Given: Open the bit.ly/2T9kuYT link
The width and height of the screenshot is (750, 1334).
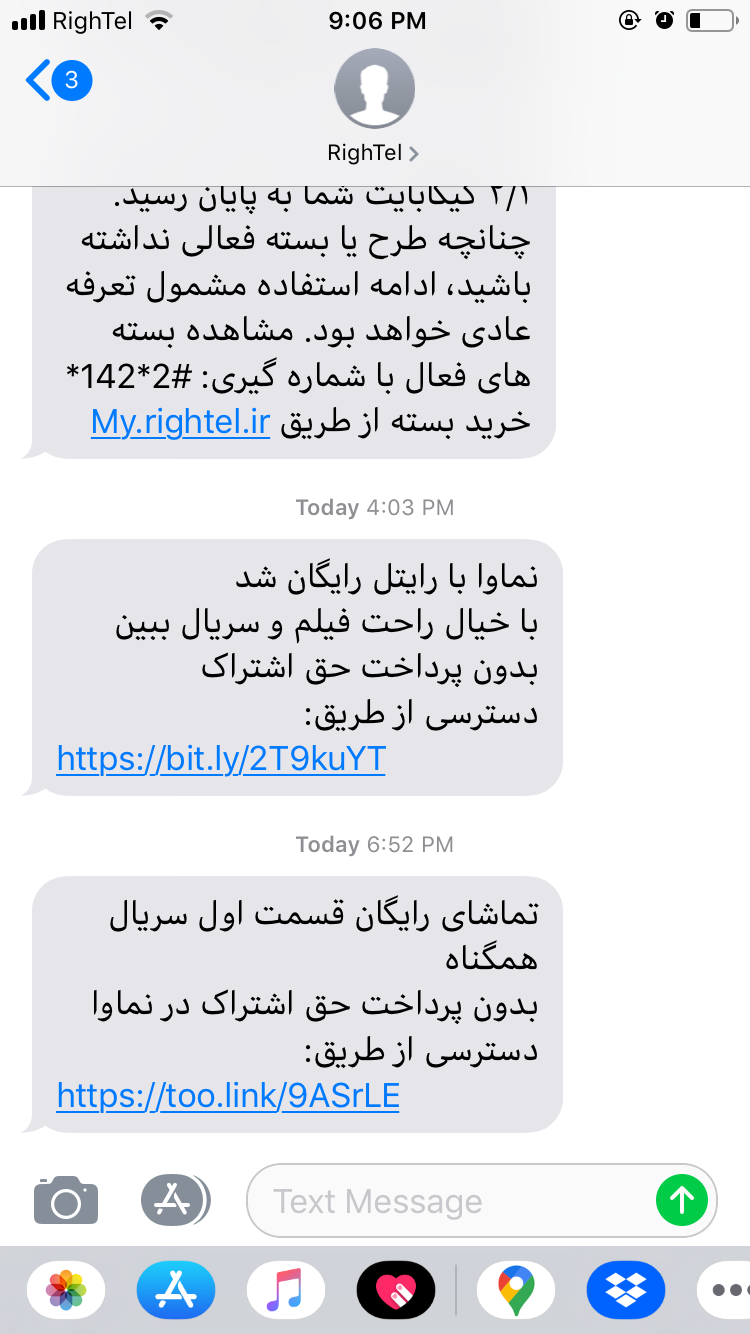Looking at the screenshot, I should tap(221, 759).
